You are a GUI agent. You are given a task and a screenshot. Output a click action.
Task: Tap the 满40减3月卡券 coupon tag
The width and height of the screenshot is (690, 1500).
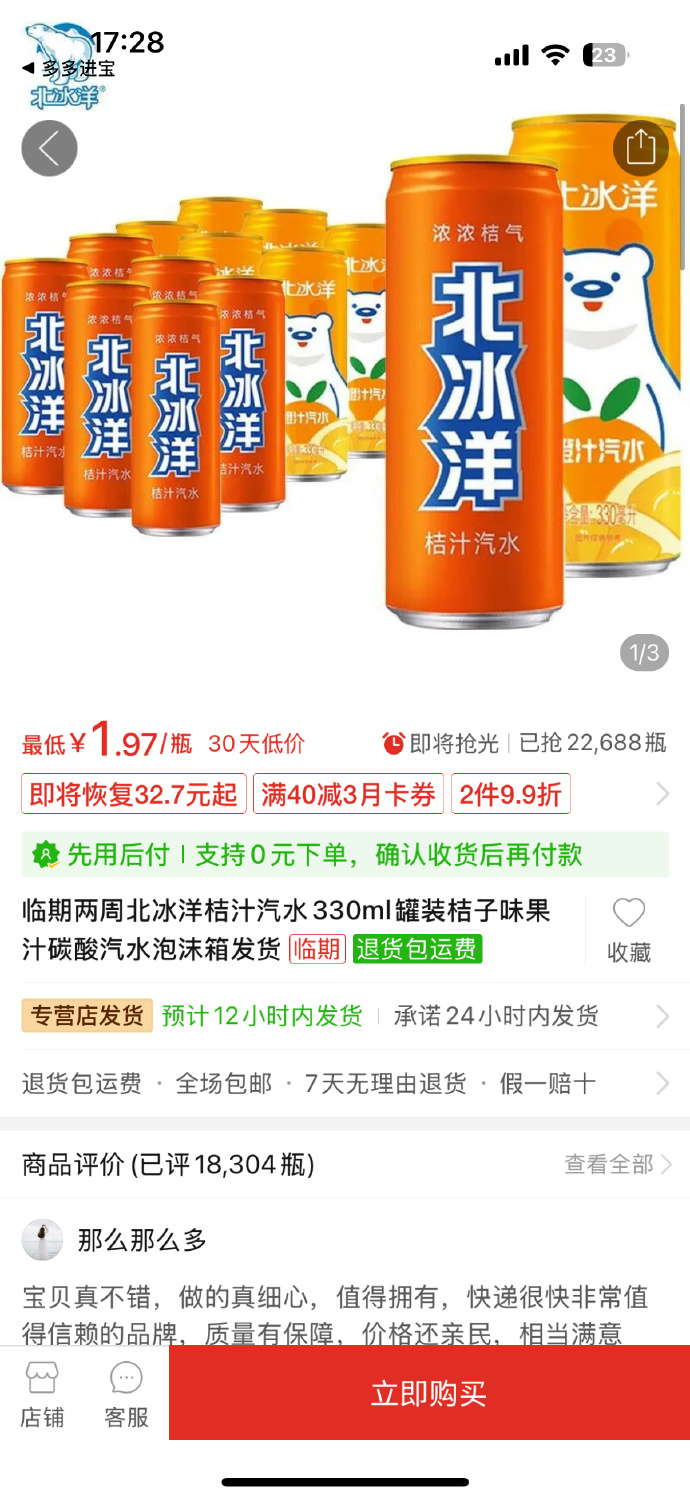point(348,795)
